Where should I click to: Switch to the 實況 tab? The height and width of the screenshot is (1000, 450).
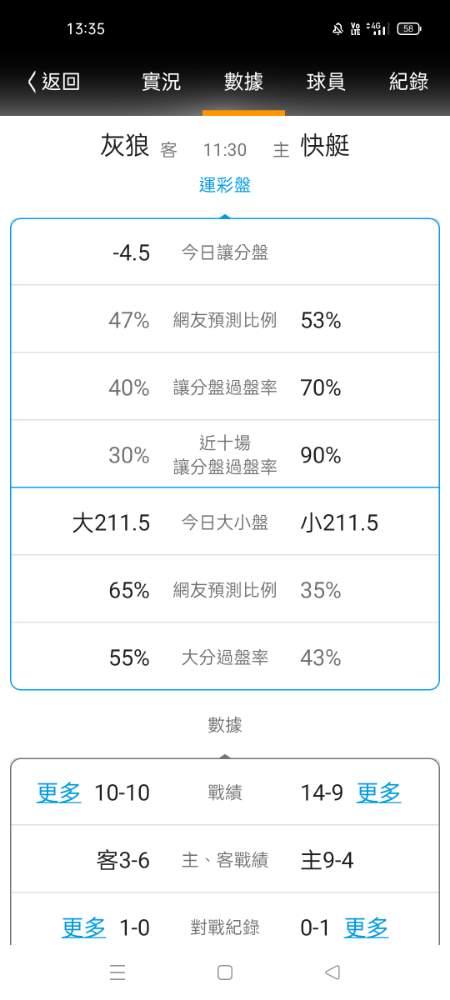point(161,82)
